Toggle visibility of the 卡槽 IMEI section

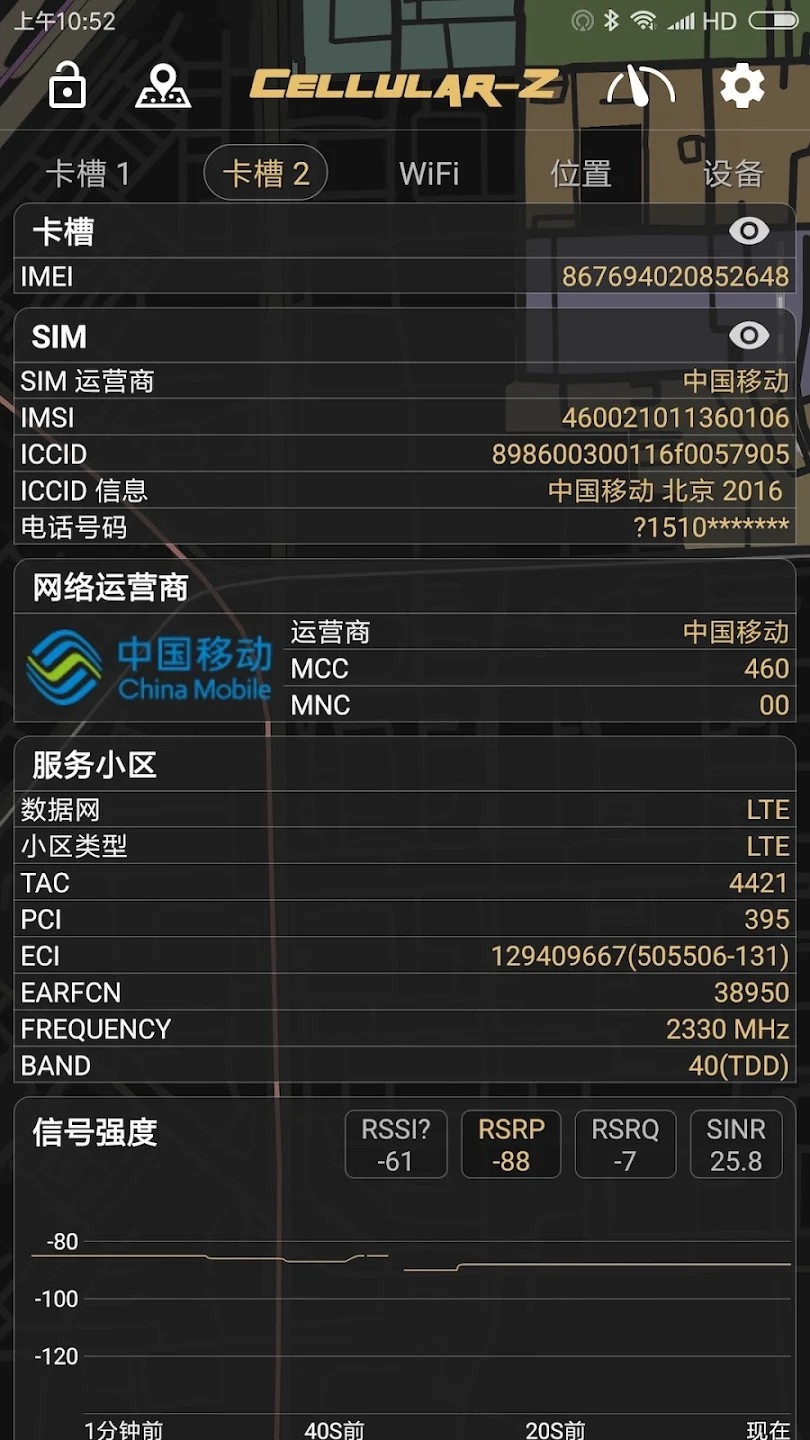[x=748, y=231]
